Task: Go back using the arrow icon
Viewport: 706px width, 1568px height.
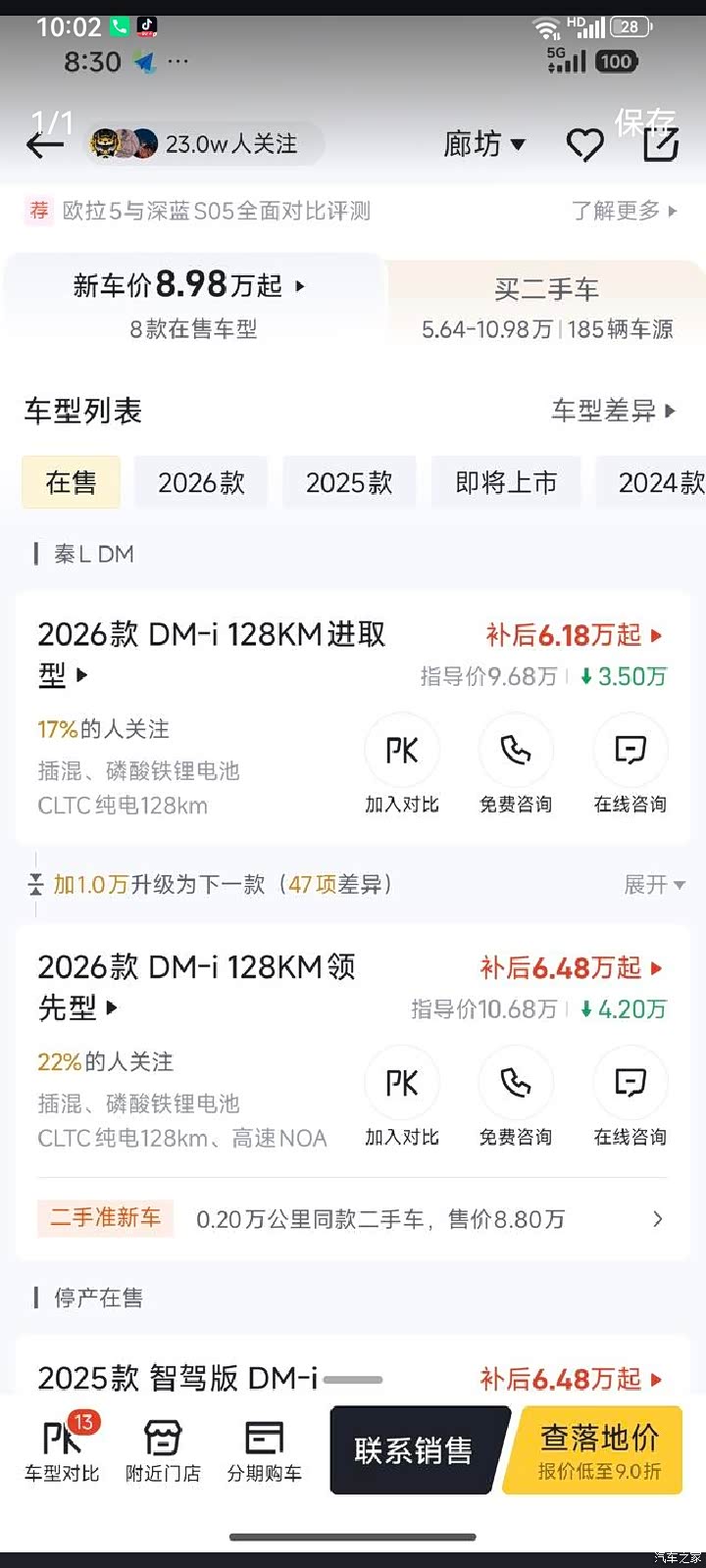Action: tap(45, 146)
